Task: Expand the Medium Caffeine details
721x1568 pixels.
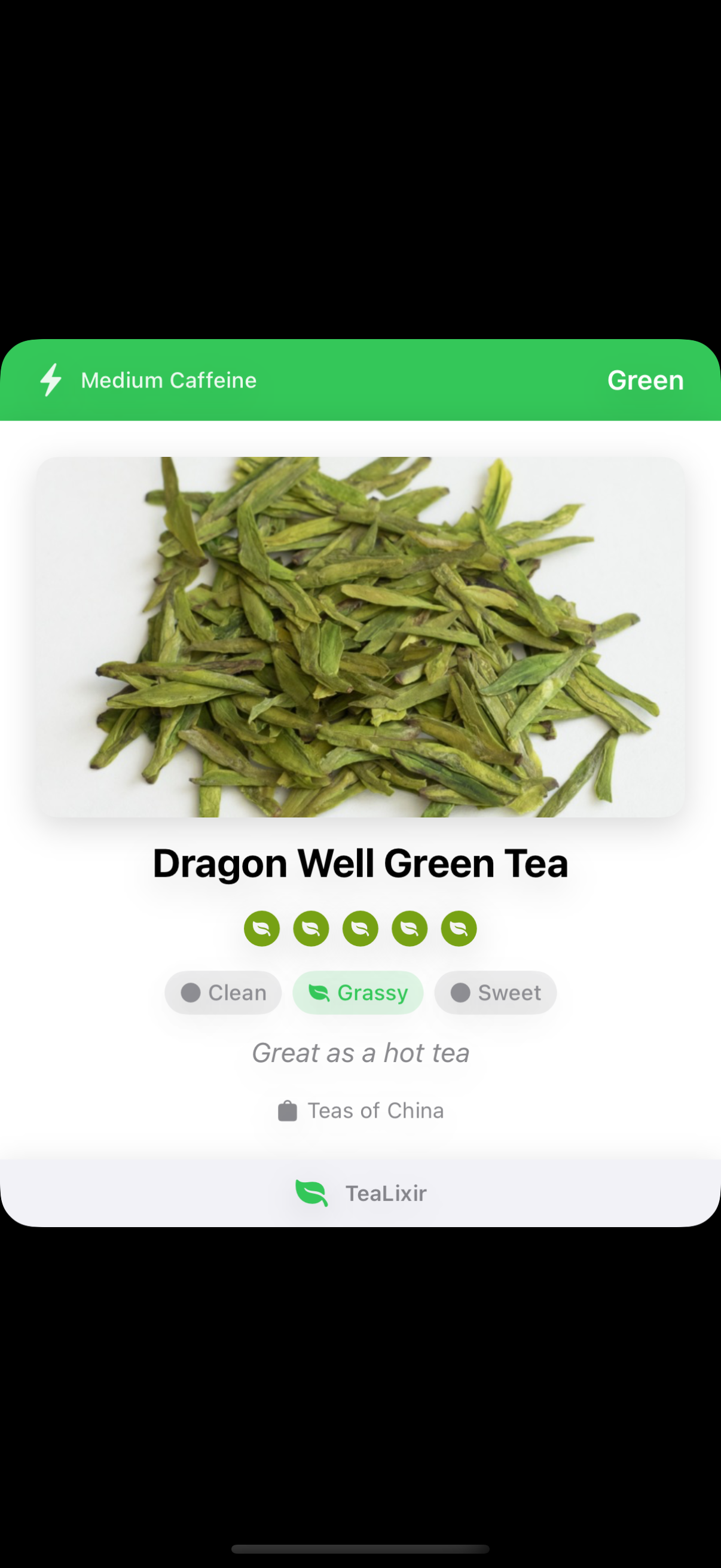Action: point(169,380)
